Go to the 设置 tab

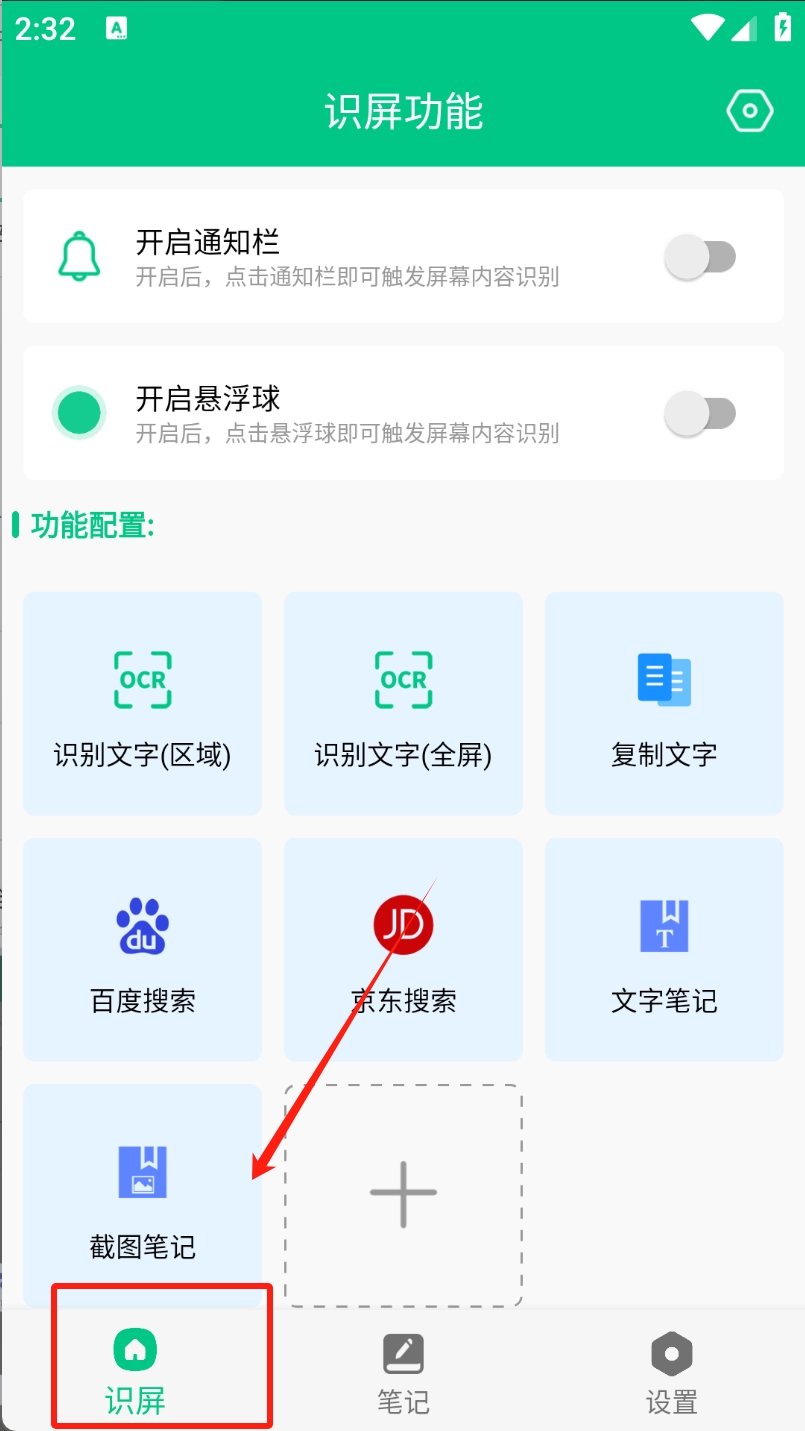point(671,1372)
